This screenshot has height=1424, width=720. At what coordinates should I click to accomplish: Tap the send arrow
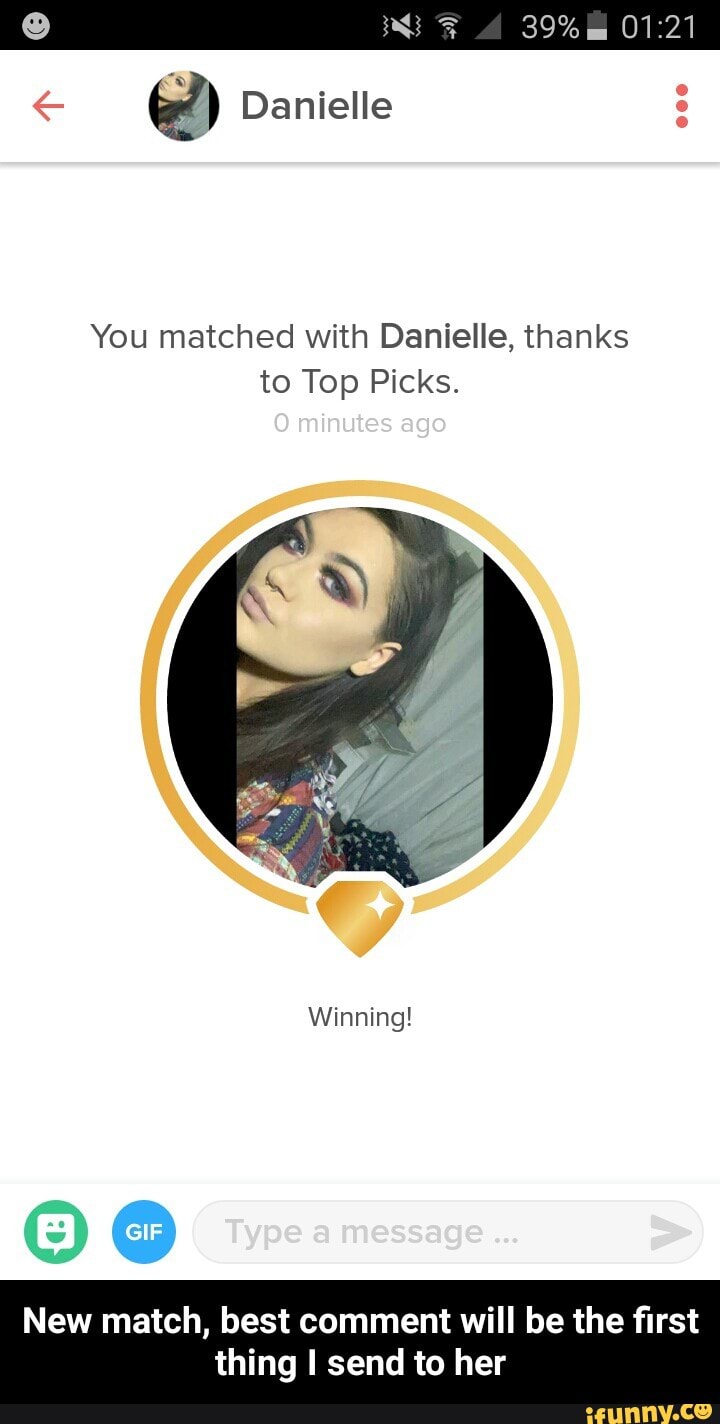coord(670,1232)
